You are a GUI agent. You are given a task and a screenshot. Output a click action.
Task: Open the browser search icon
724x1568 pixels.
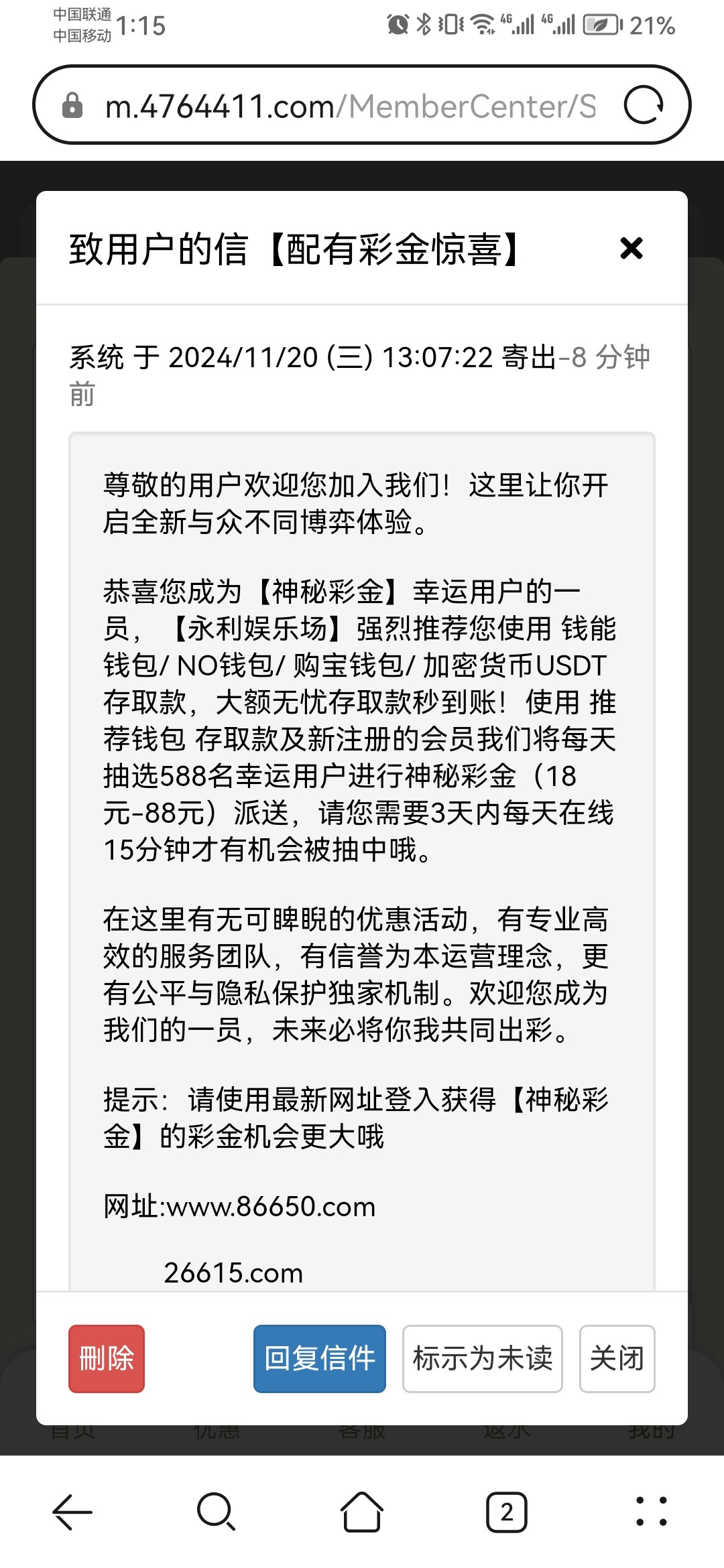coord(217,1512)
